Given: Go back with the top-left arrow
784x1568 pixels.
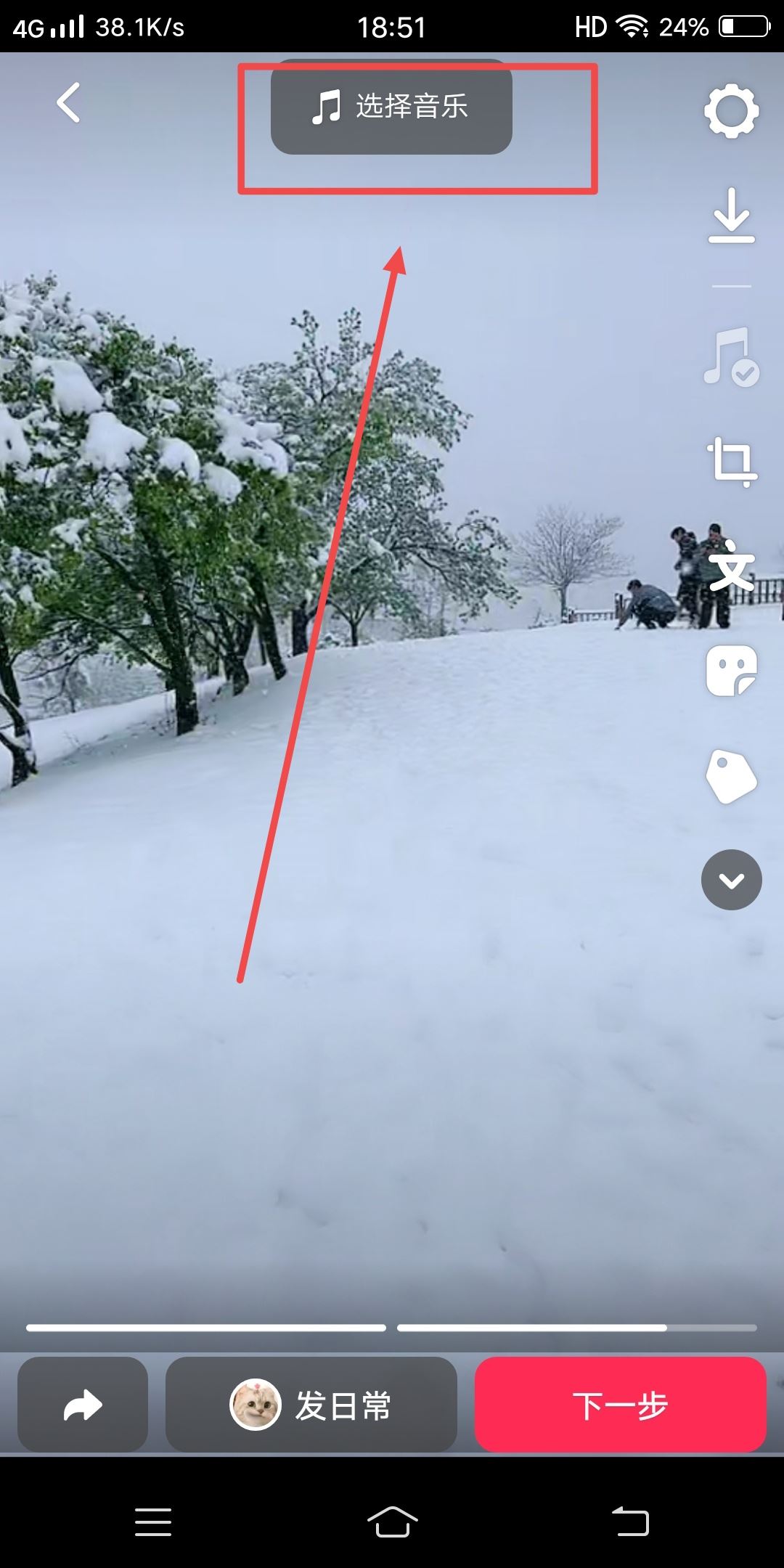Looking at the screenshot, I should (x=69, y=102).
